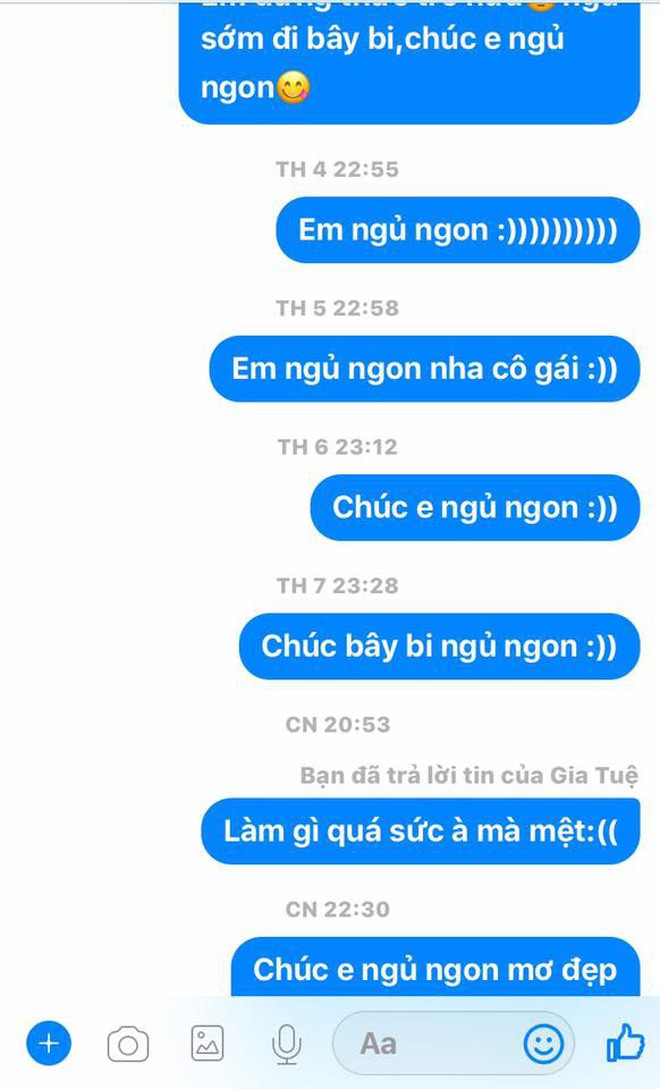Tap the microphone to record voice
Image resolution: width=660 pixels, height=1089 pixels.
[x=286, y=1044]
